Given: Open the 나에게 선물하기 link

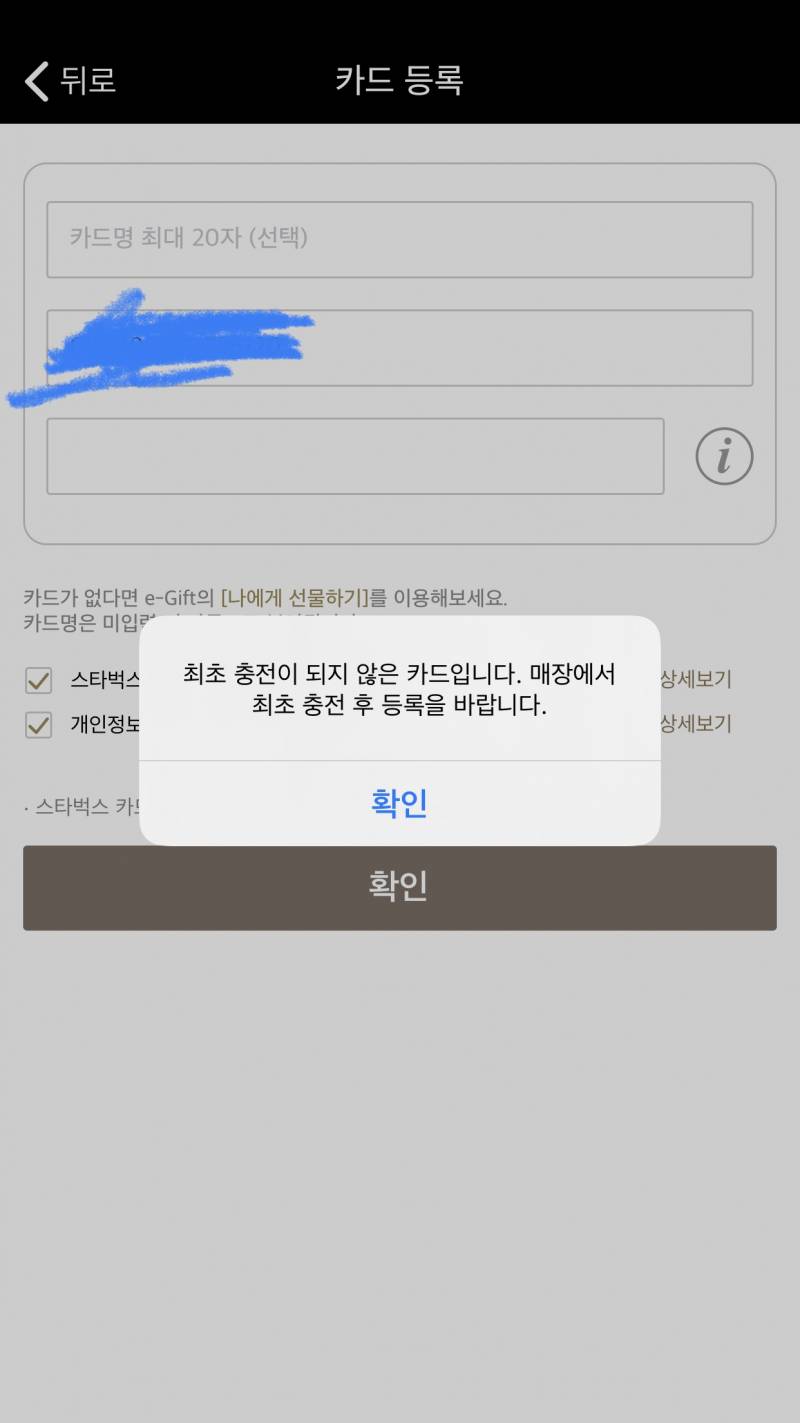Looking at the screenshot, I should point(295,598).
